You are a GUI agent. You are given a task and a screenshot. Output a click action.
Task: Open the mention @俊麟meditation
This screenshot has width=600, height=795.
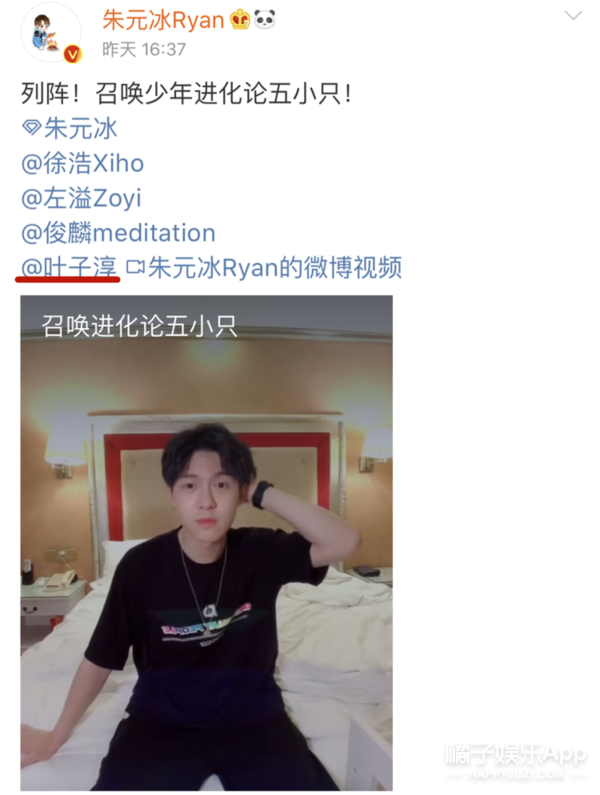pyautogui.click(x=118, y=233)
